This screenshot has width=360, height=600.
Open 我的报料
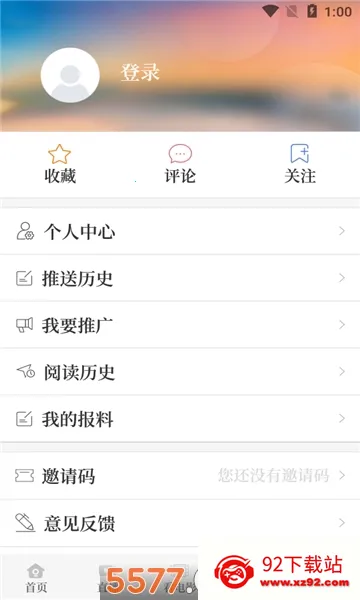point(180,419)
